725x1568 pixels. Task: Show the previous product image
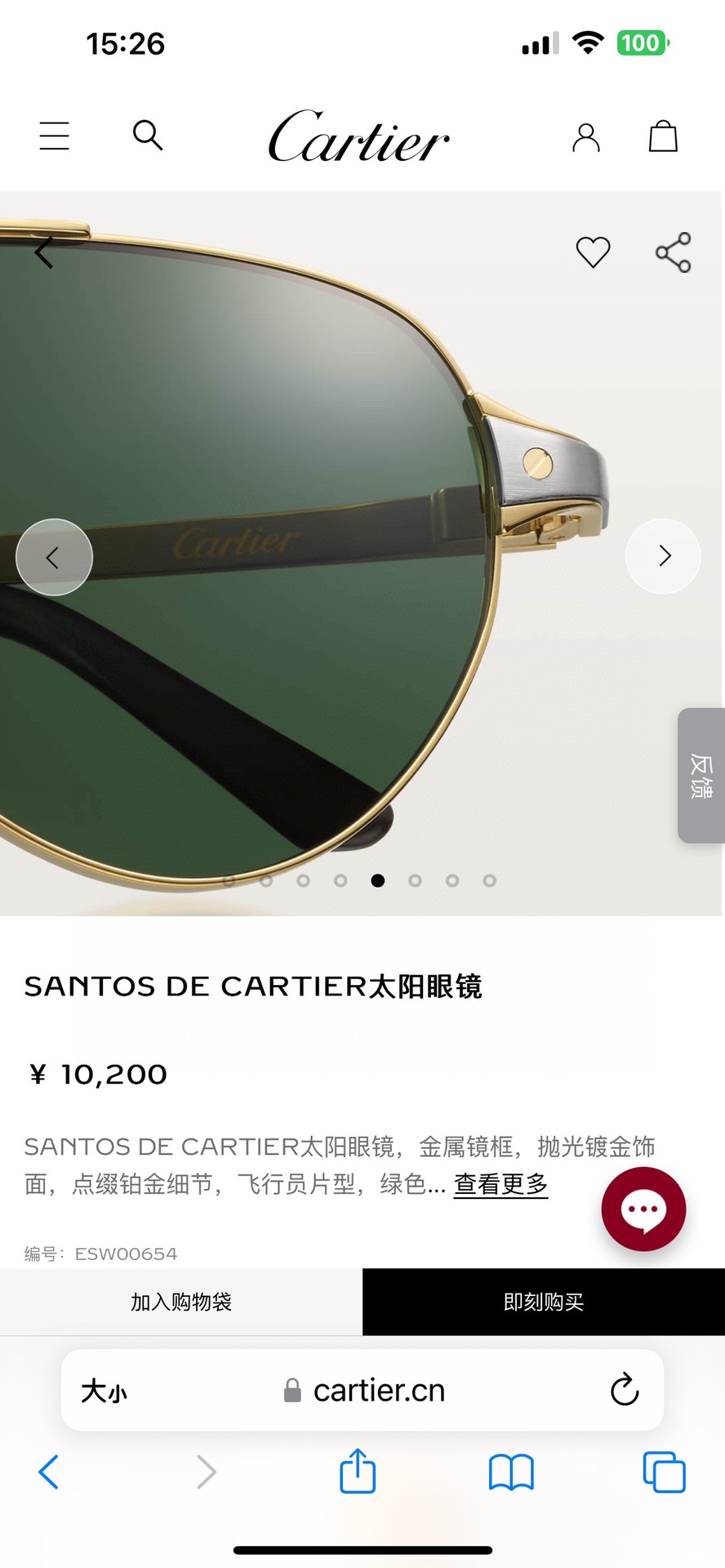tap(54, 557)
